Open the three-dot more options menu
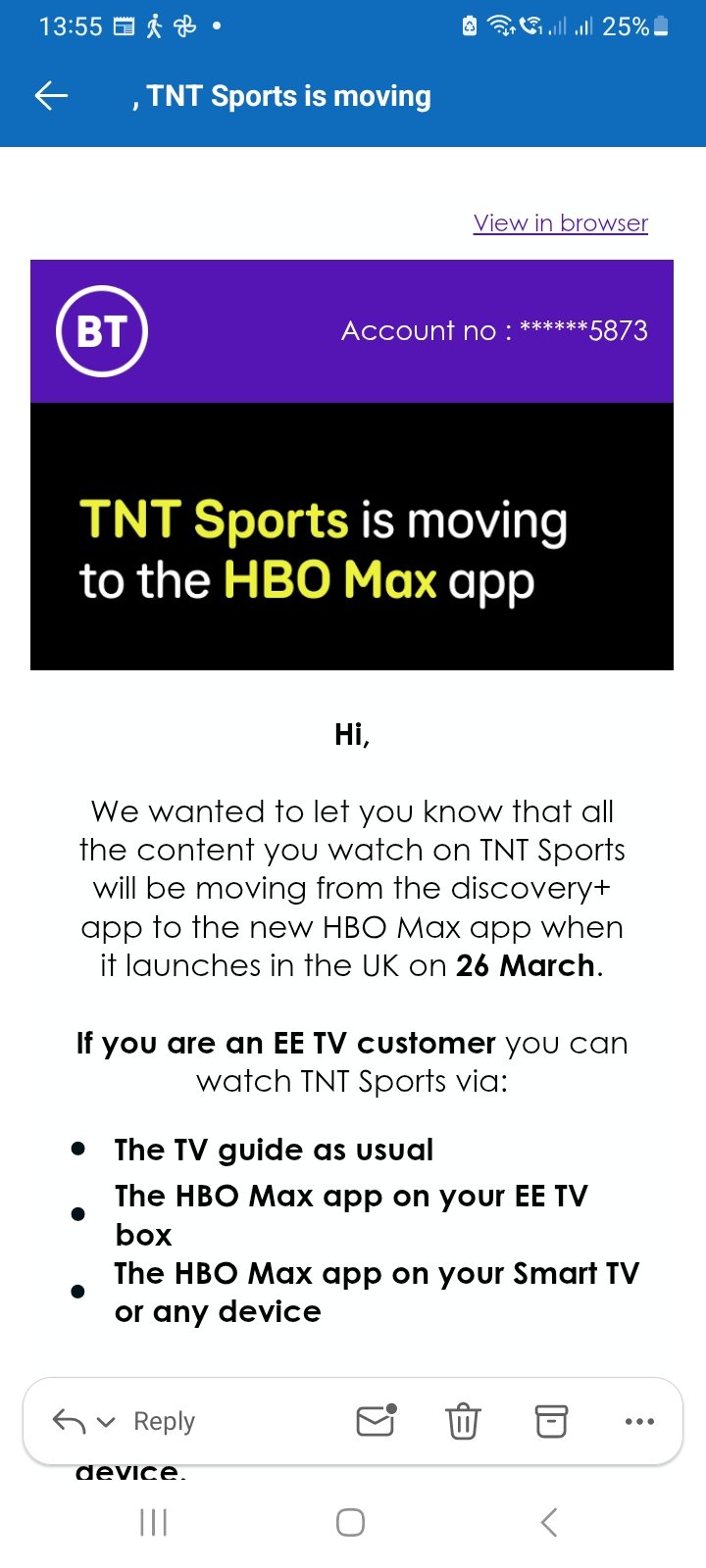The width and height of the screenshot is (706, 1568). (x=639, y=1421)
